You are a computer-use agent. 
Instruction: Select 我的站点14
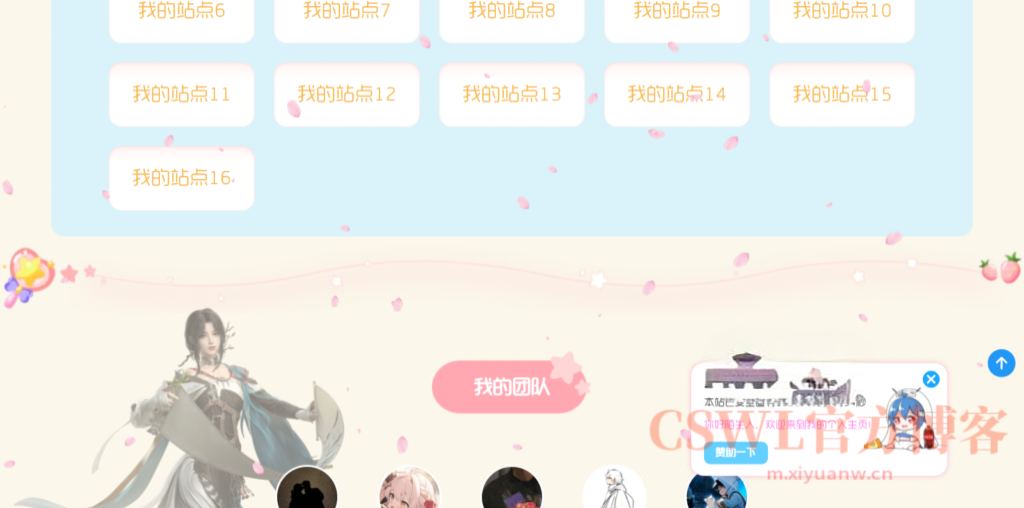(x=676, y=95)
